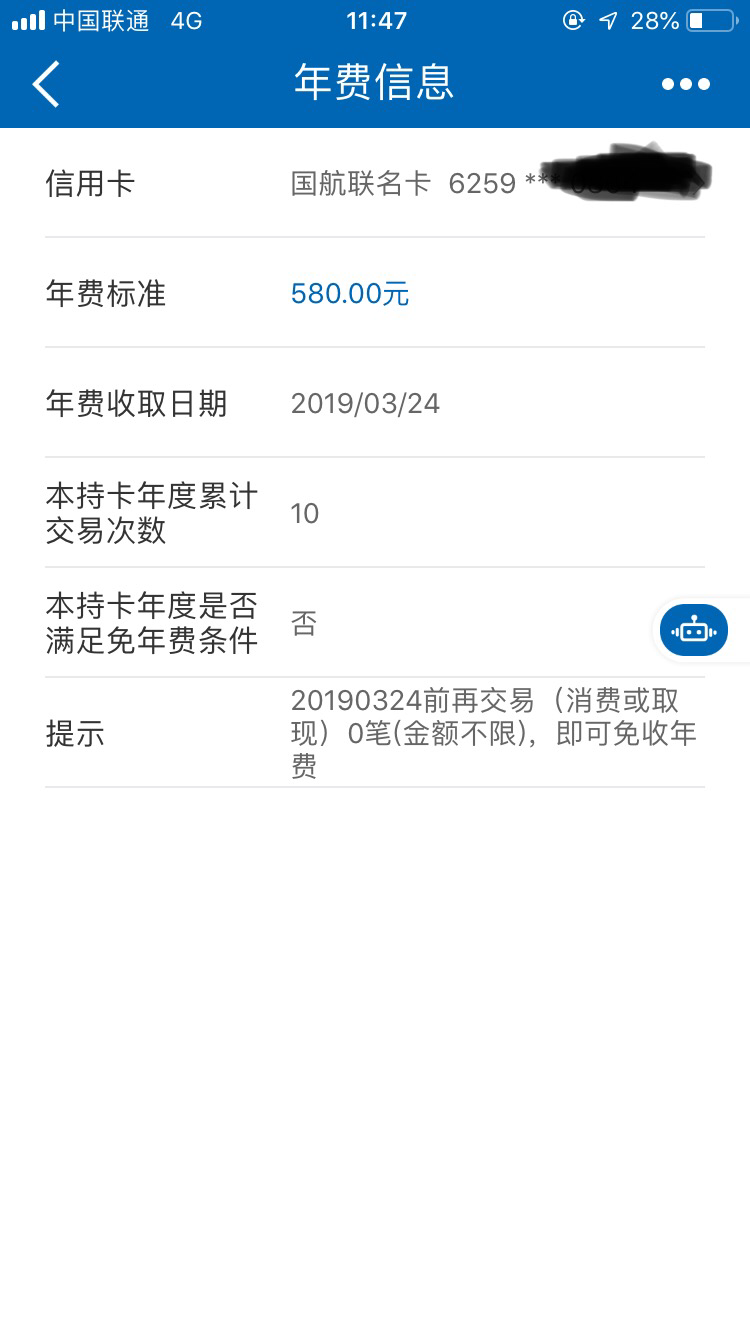The height and width of the screenshot is (1334, 750).
Task: Go back from the 年费信息 page
Action: (x=46, y=84)
